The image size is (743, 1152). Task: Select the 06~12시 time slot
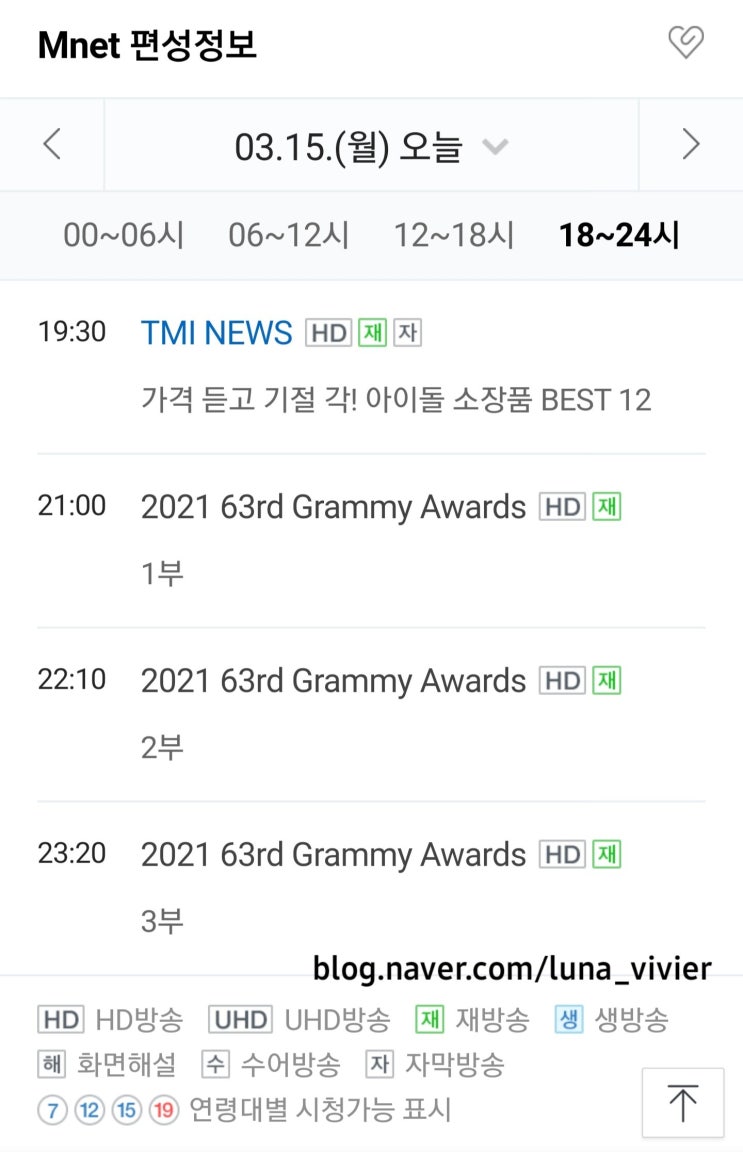(x=289, y=236)
